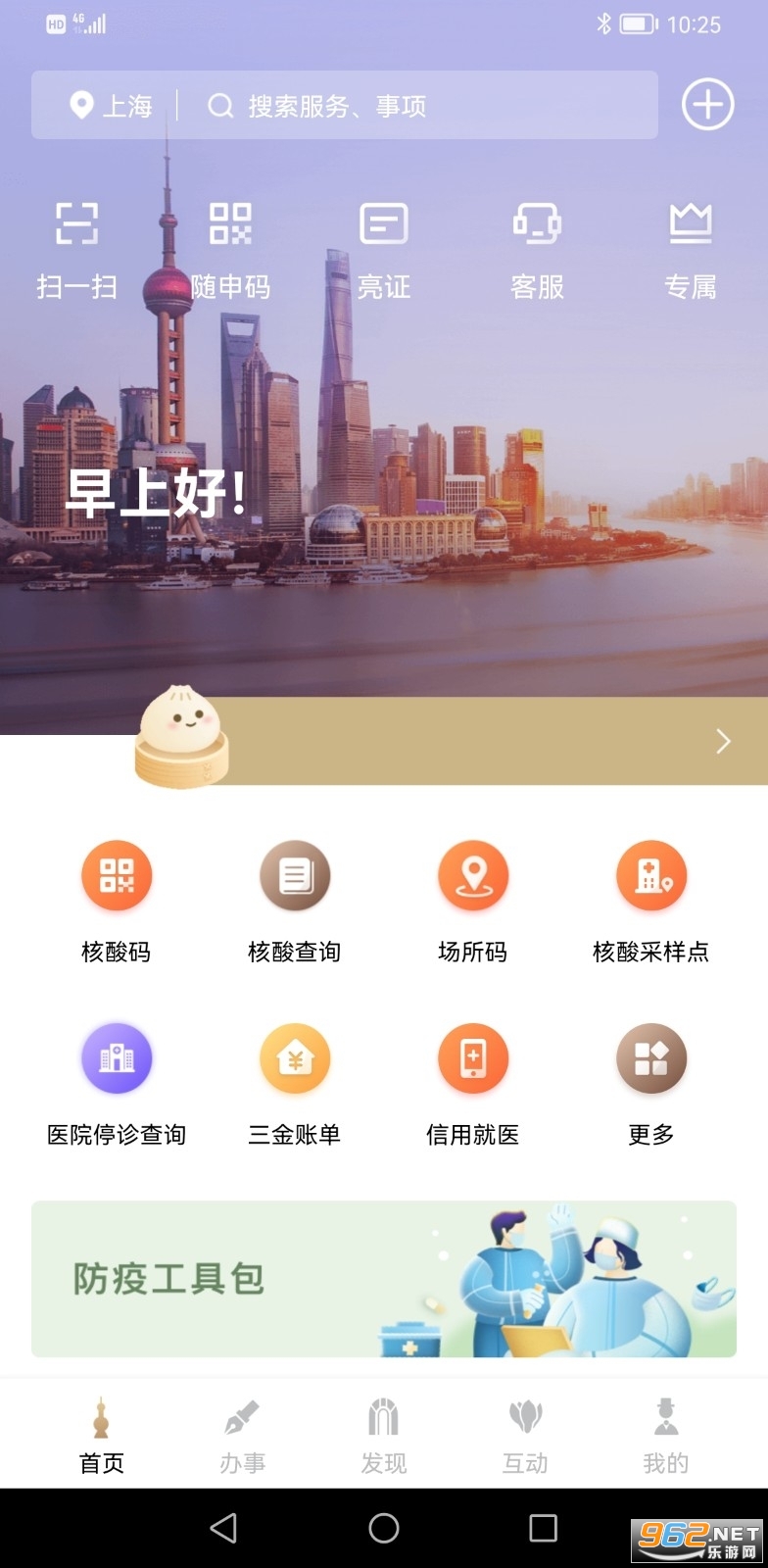Open the plus add menu
This screenshot has height=1568, width=768.
[707, 104]
